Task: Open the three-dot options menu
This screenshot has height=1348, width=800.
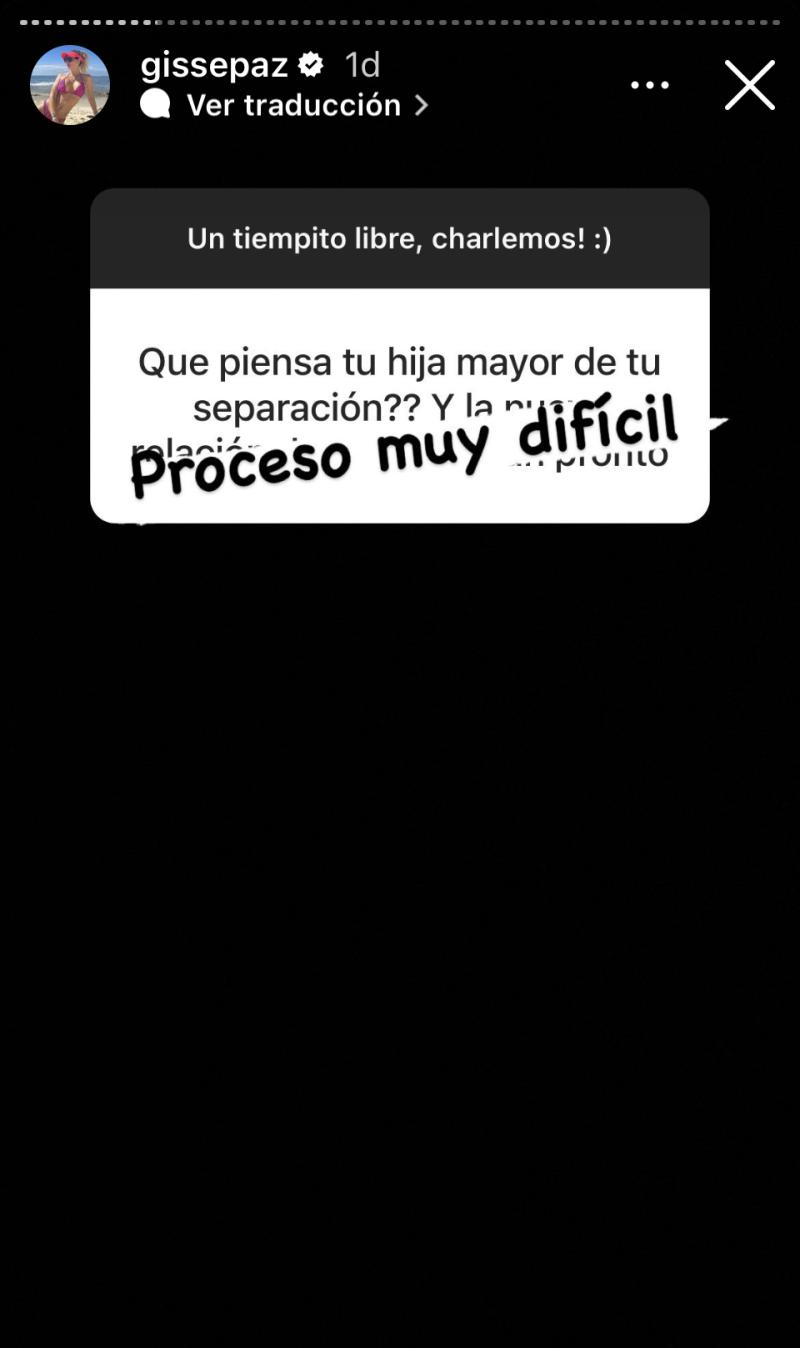Action: click(x=650, y=85)
